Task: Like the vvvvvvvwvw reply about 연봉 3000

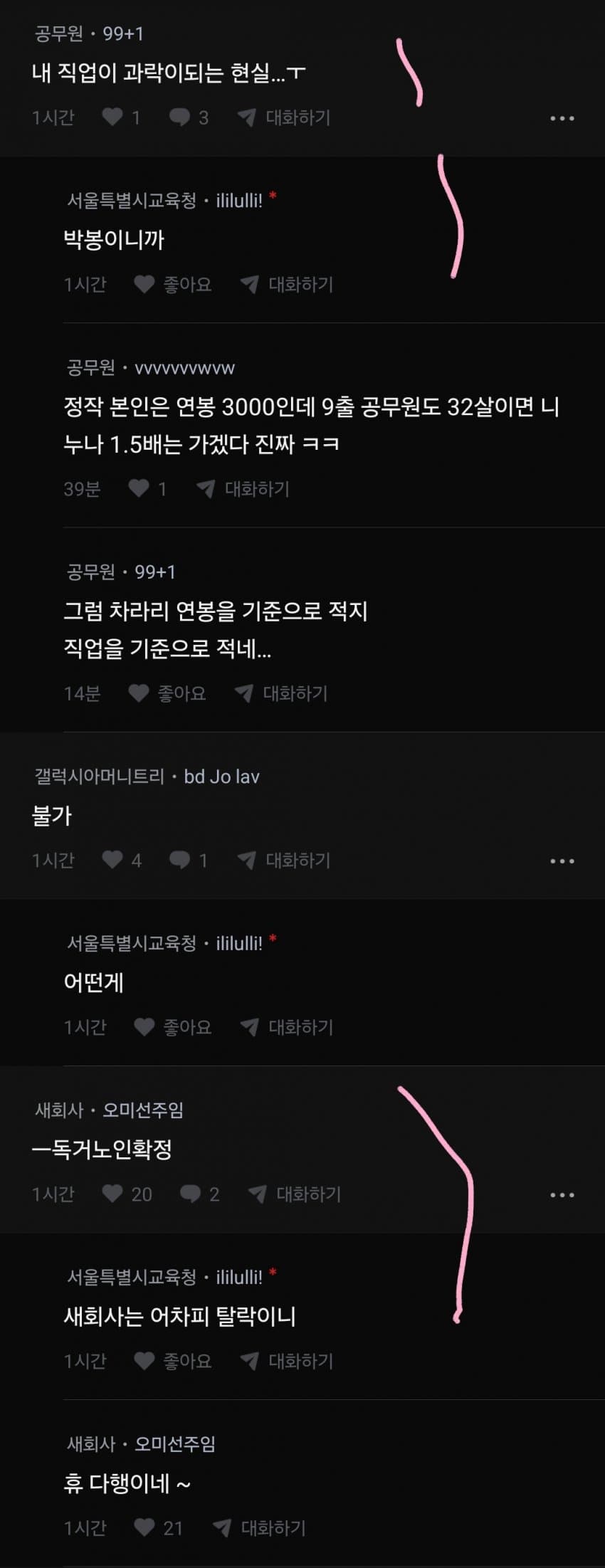Action: tap(140, 489)
